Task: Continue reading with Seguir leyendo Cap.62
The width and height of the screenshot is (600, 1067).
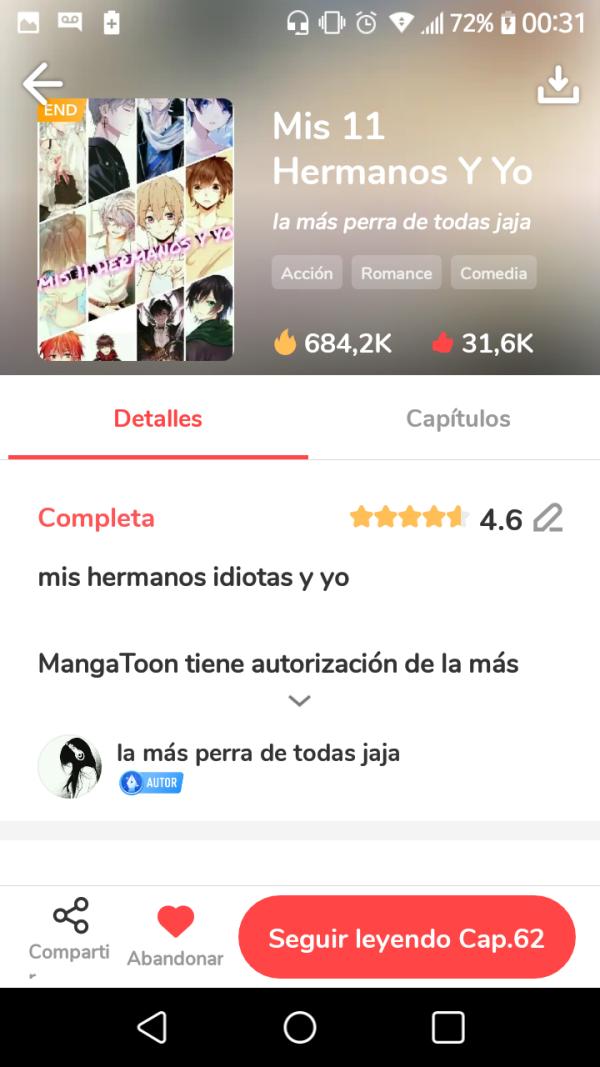Action: [x=406, y=938]
